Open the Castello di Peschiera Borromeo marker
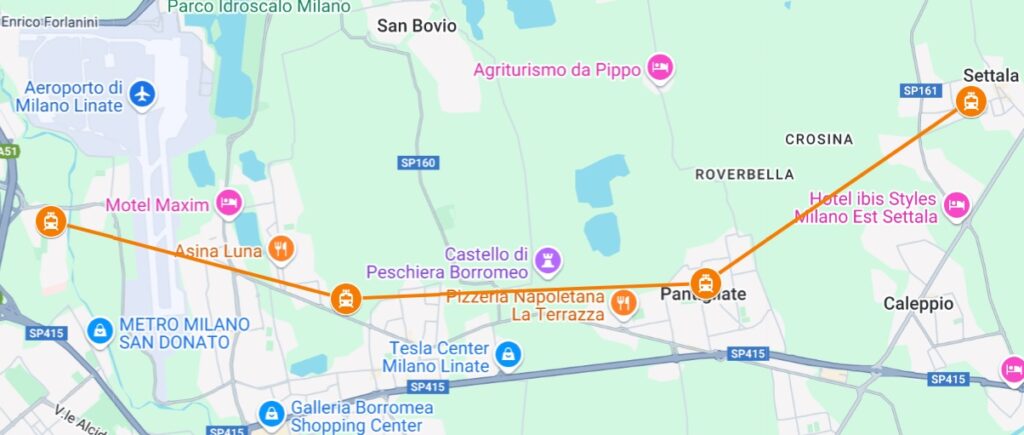Image resolution: width=1024 pixels, height=435 pixels. 548,261
